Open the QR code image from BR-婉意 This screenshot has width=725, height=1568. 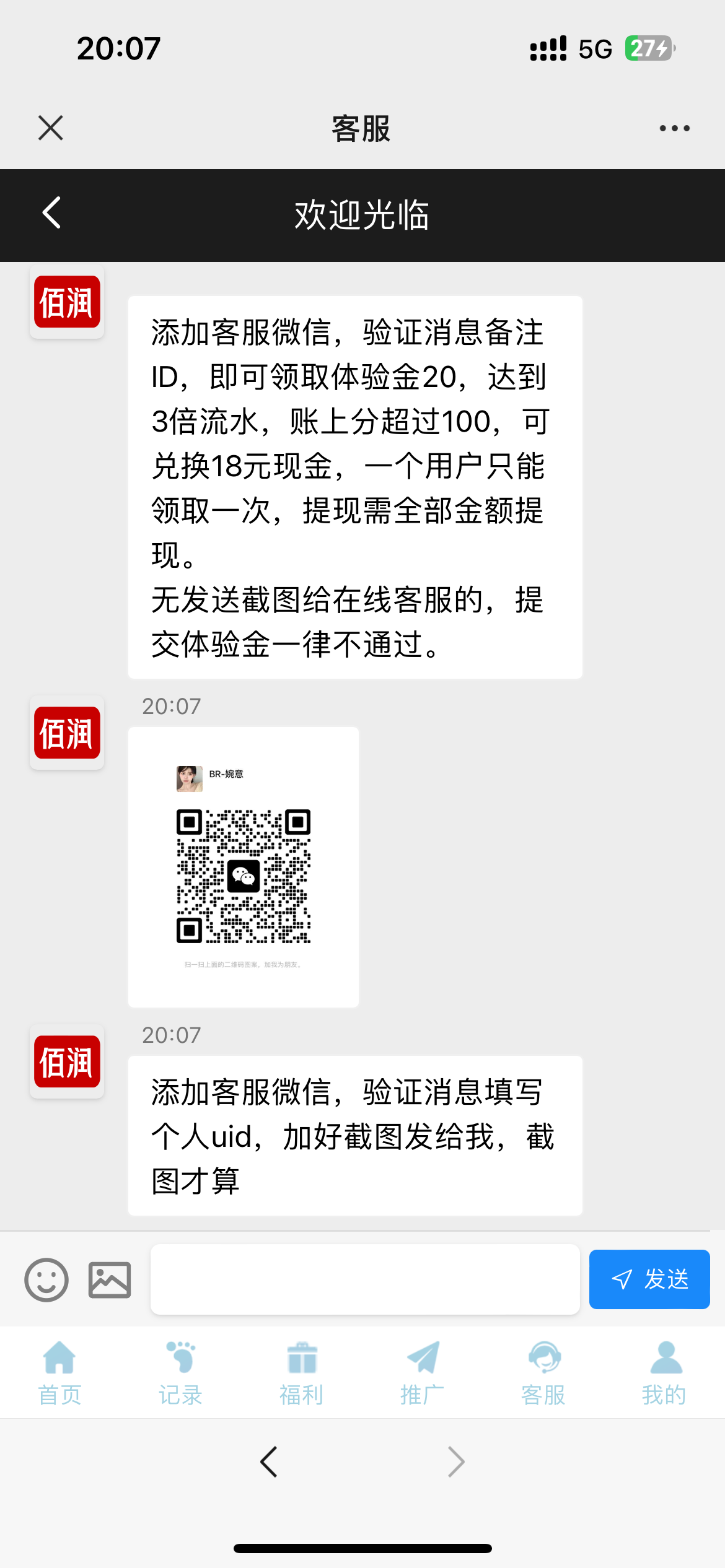(243, 867)
